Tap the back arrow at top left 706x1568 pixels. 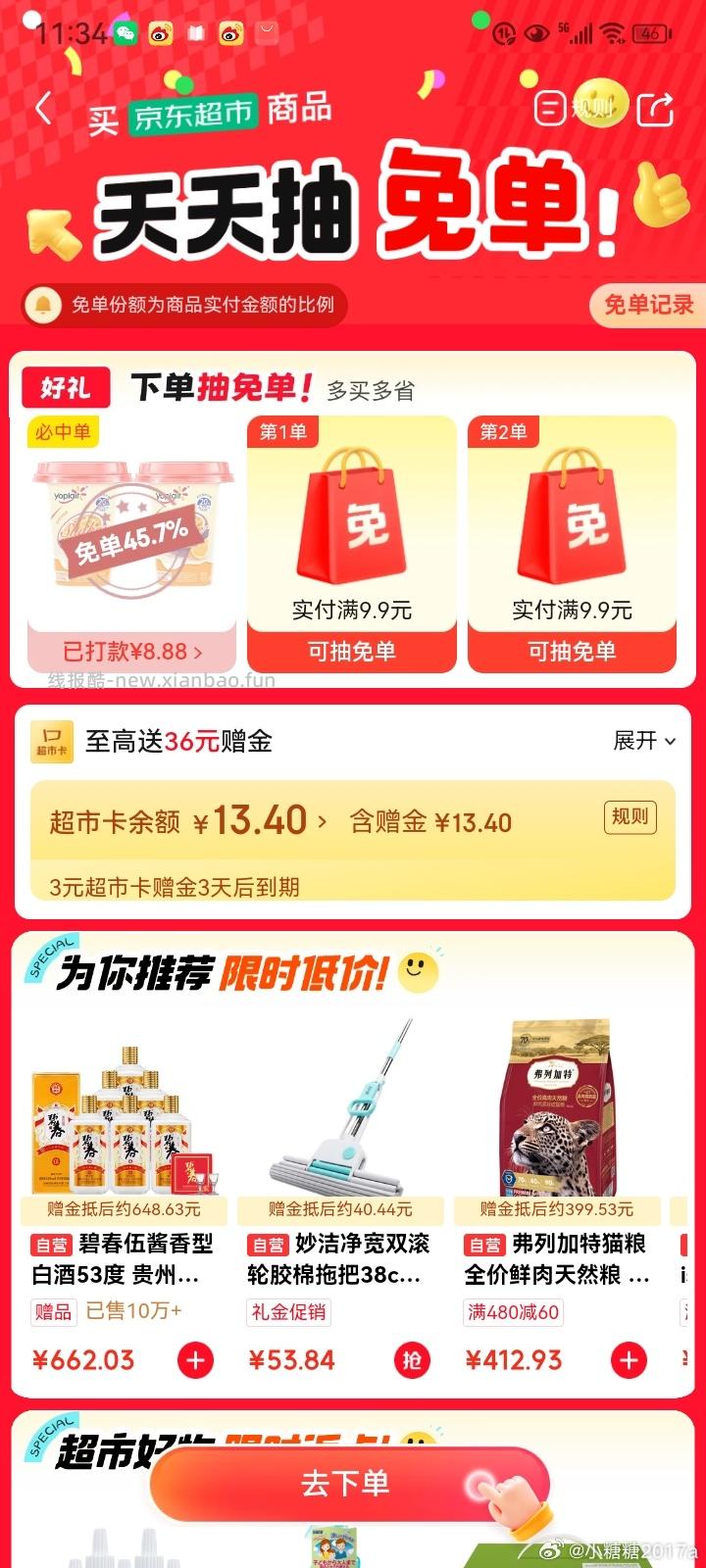[41, 108]
